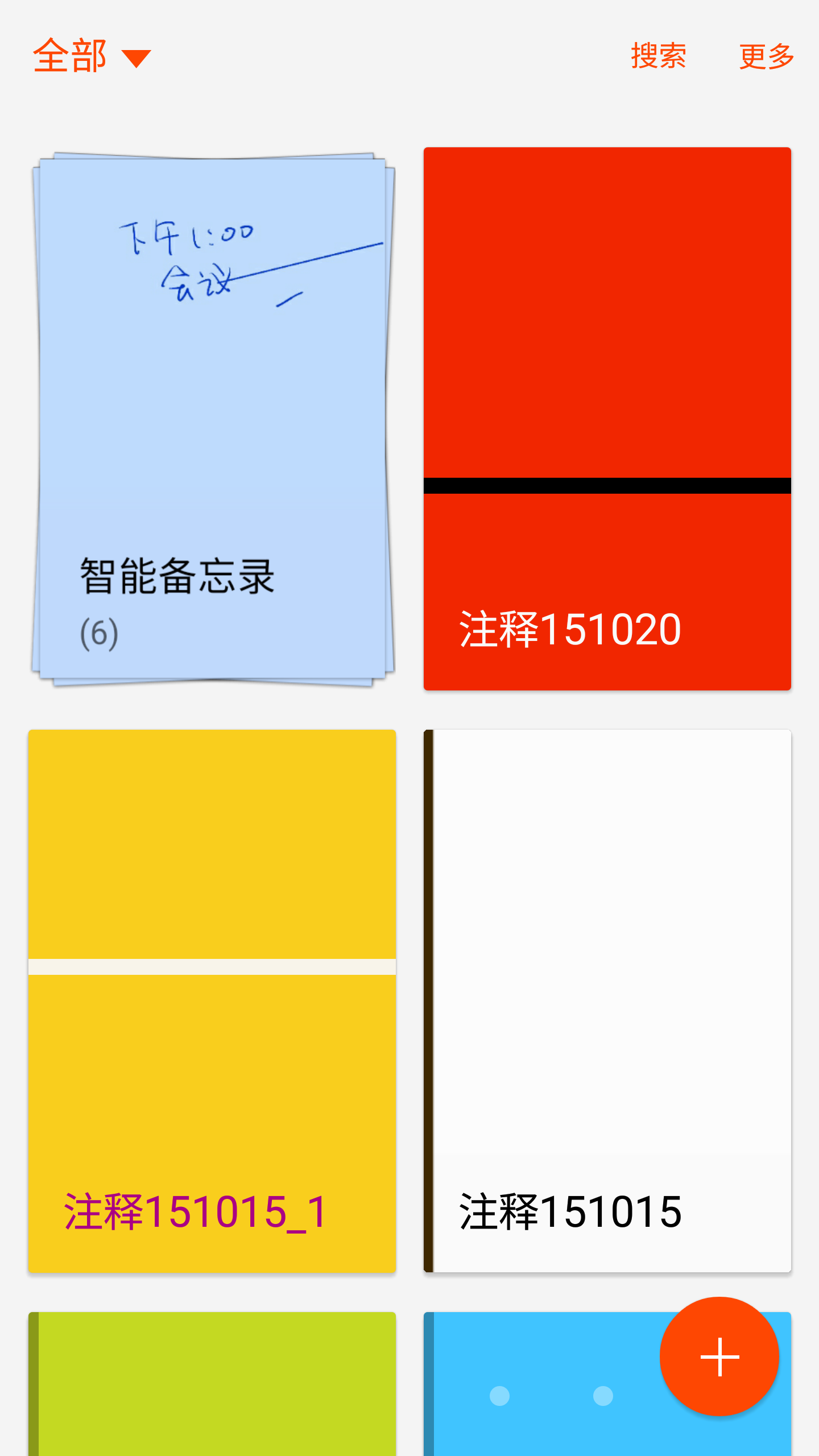Open the 更多 options menu
Viewport: 819px width, 1456px height.
click(766, 56)
